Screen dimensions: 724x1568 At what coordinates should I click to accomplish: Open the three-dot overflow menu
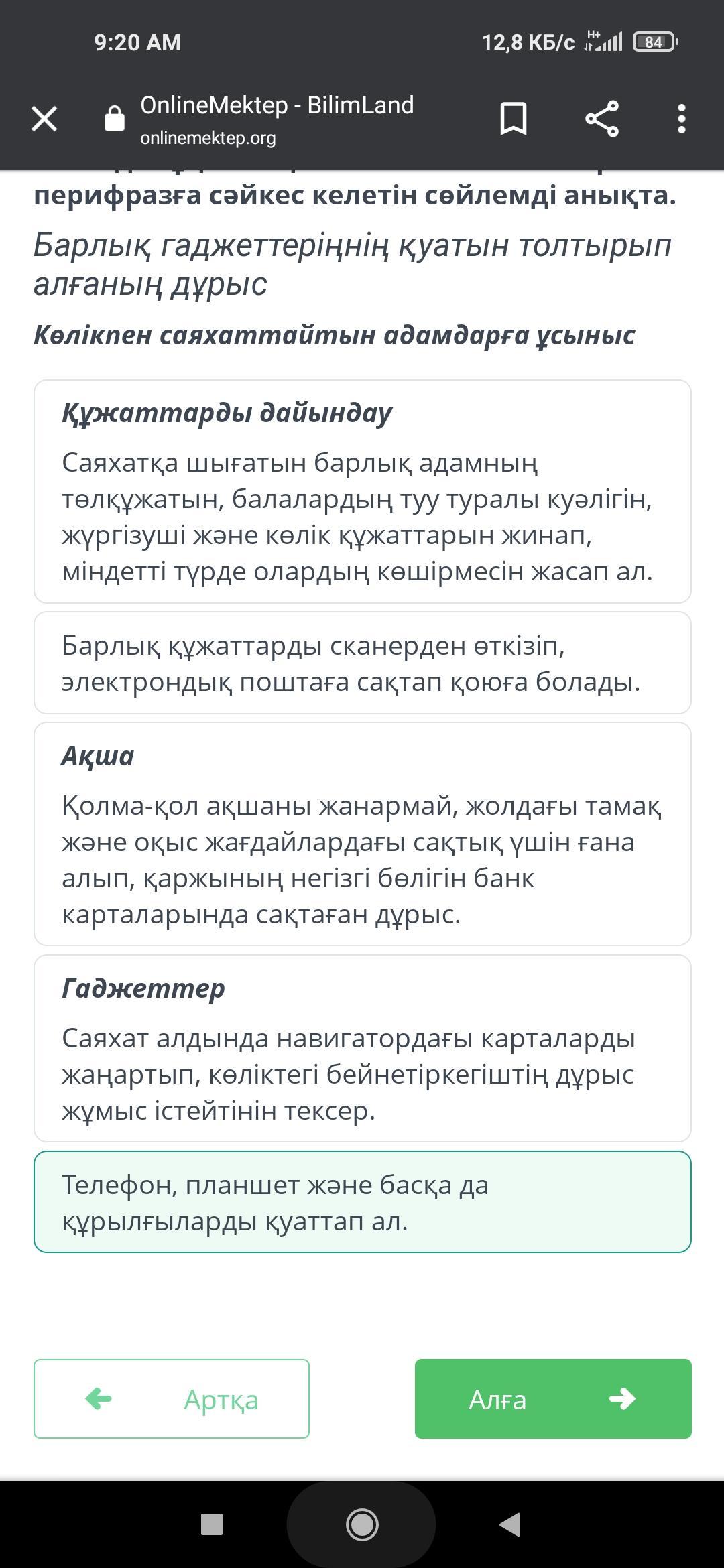681,119
